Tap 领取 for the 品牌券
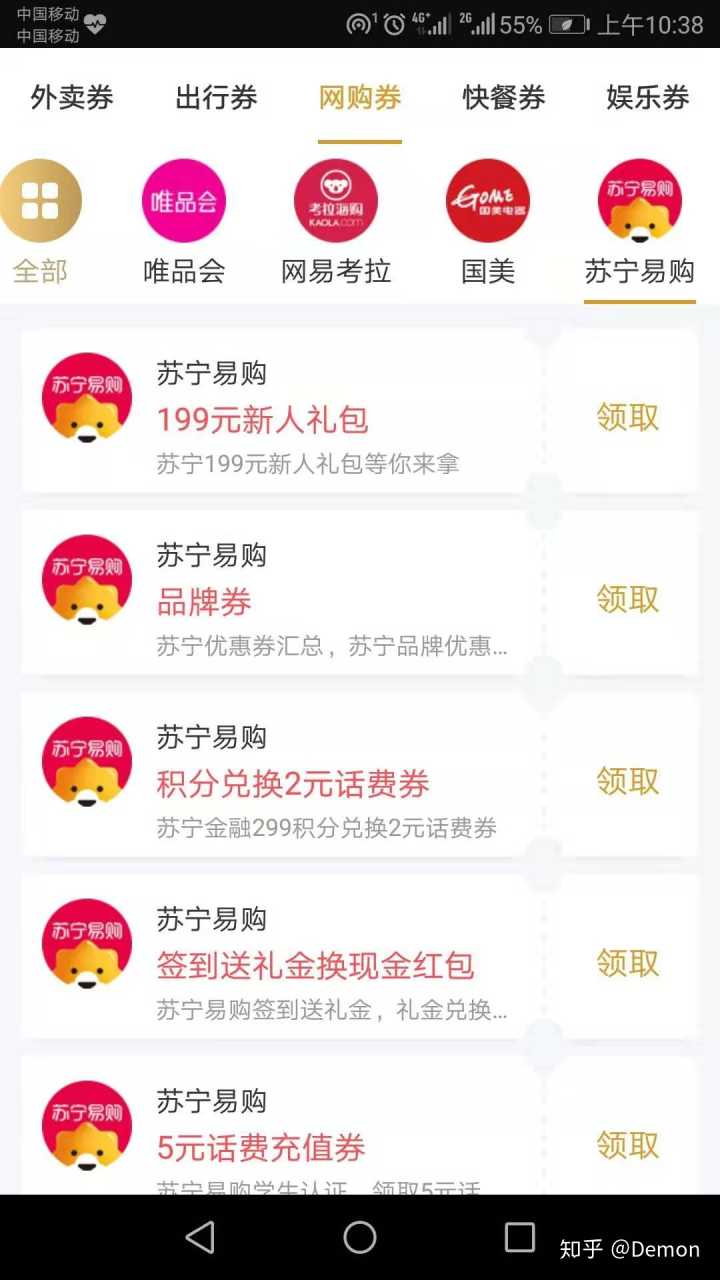Viewport: 720px width, 1280px height. (628, 599)
